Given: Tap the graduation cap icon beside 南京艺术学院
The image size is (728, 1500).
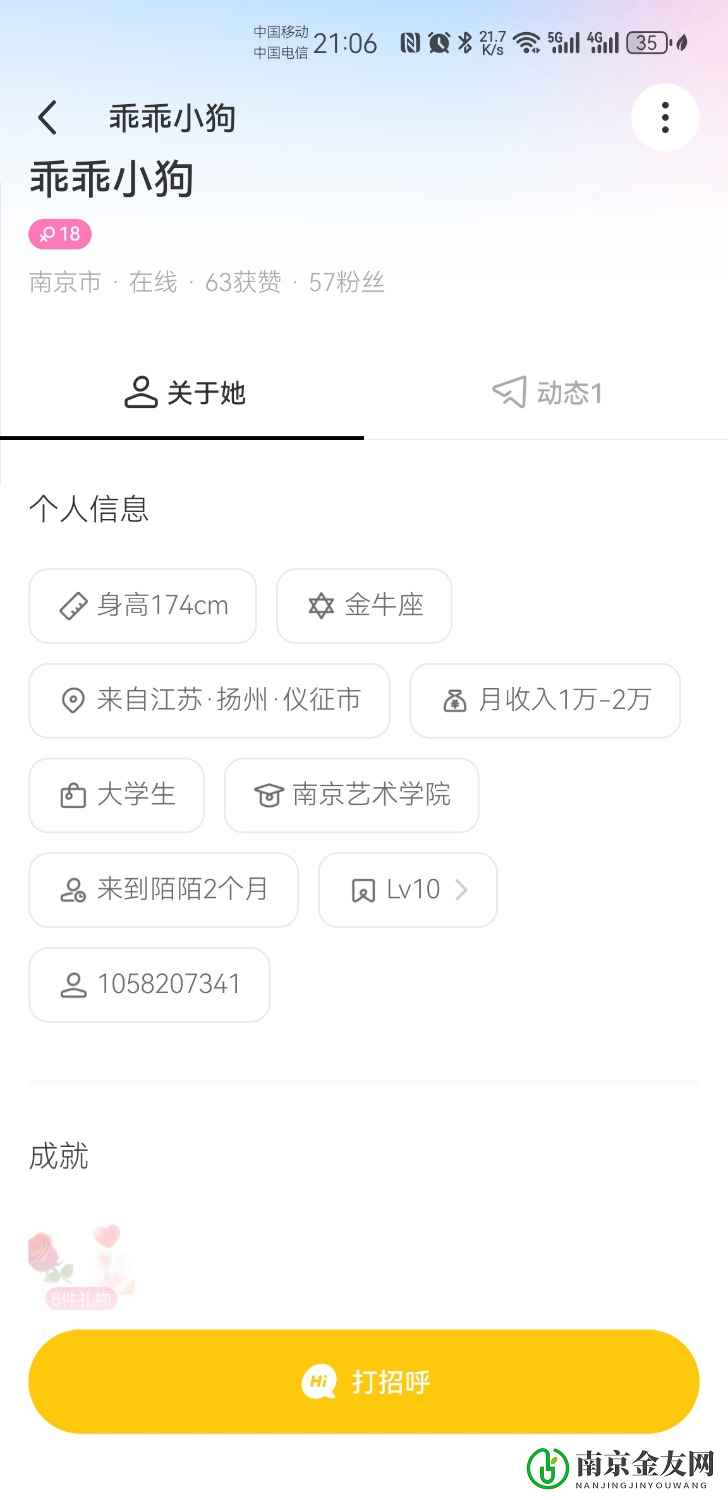Looking at the screenshot, I should [x=268, y=795].
